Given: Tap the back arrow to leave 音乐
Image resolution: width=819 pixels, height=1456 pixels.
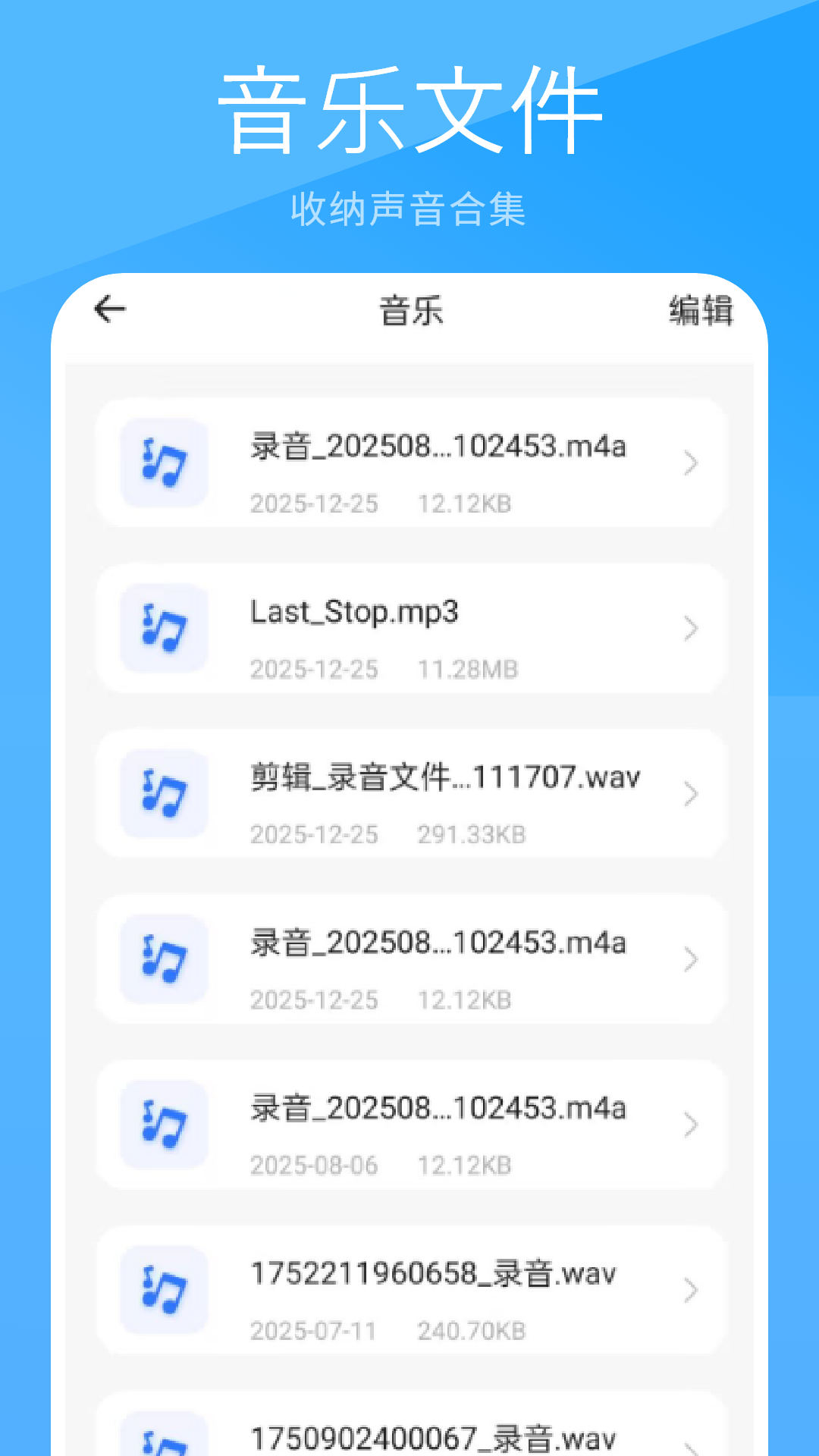Looking at the screenshot, I should 109,309.
